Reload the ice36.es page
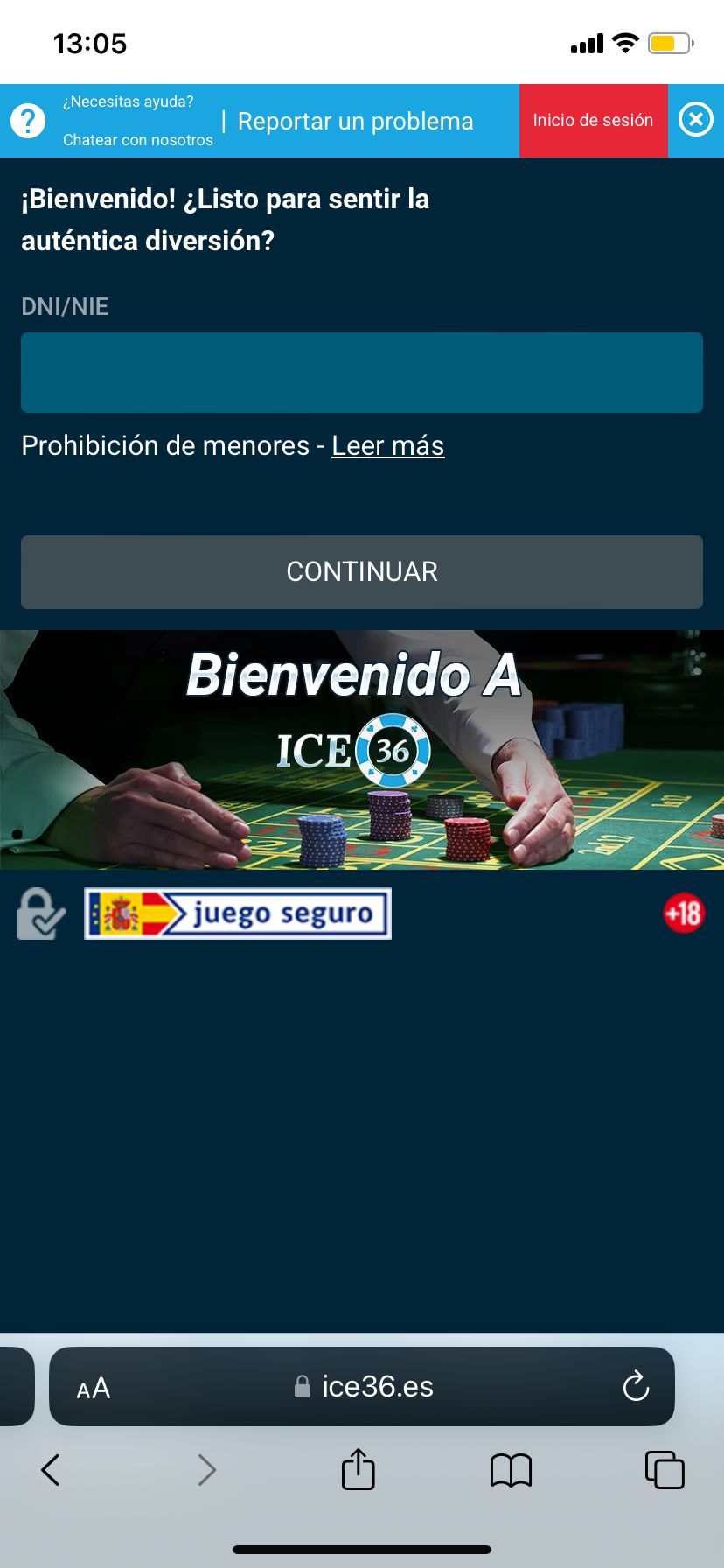 point(636,1387)
